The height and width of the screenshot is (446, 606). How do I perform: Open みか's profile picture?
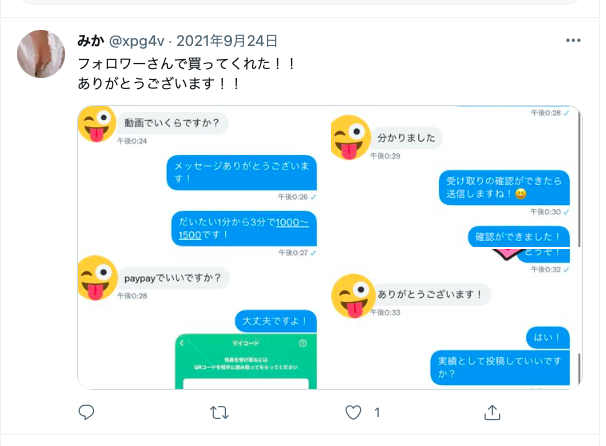click(x=42, y=54)
